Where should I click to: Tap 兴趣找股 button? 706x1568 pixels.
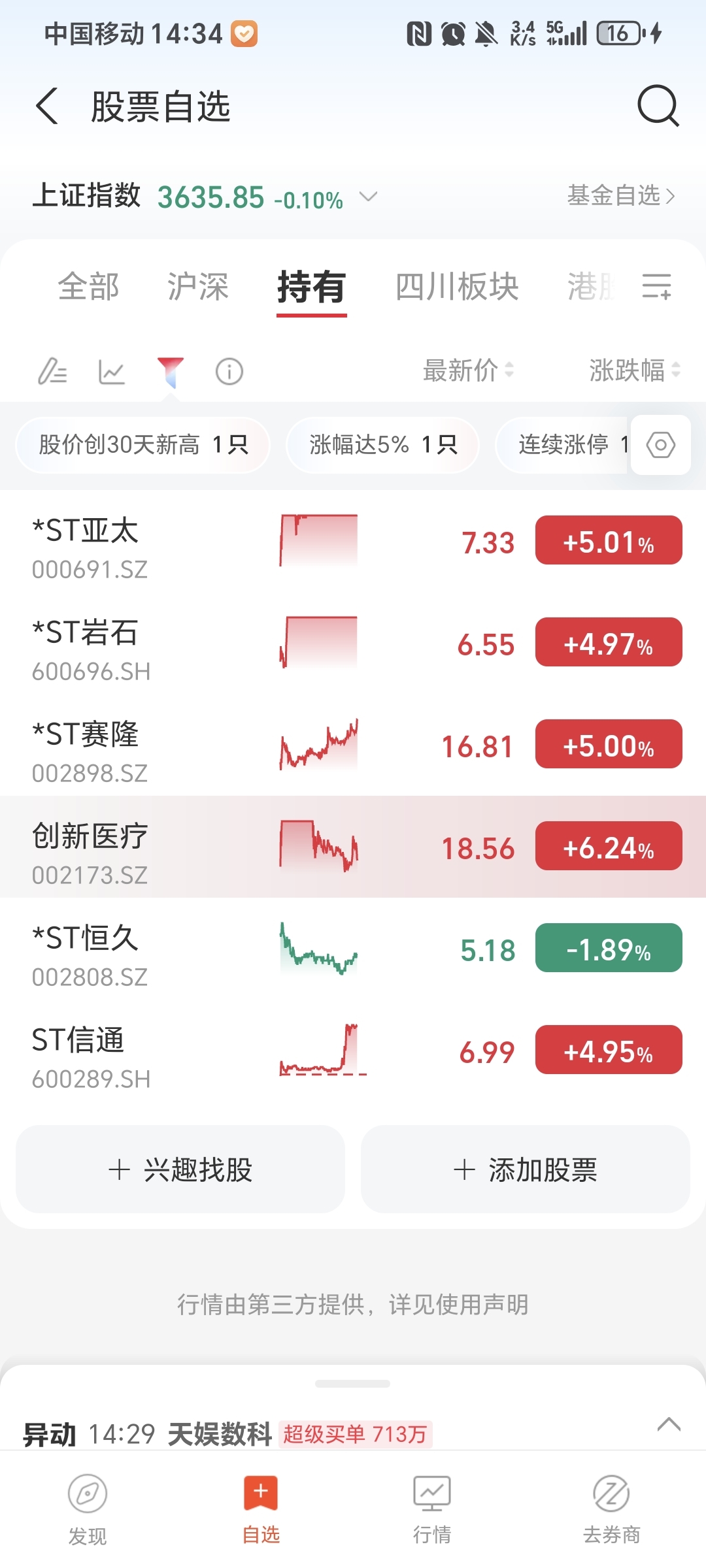(x=180, y=1169)
